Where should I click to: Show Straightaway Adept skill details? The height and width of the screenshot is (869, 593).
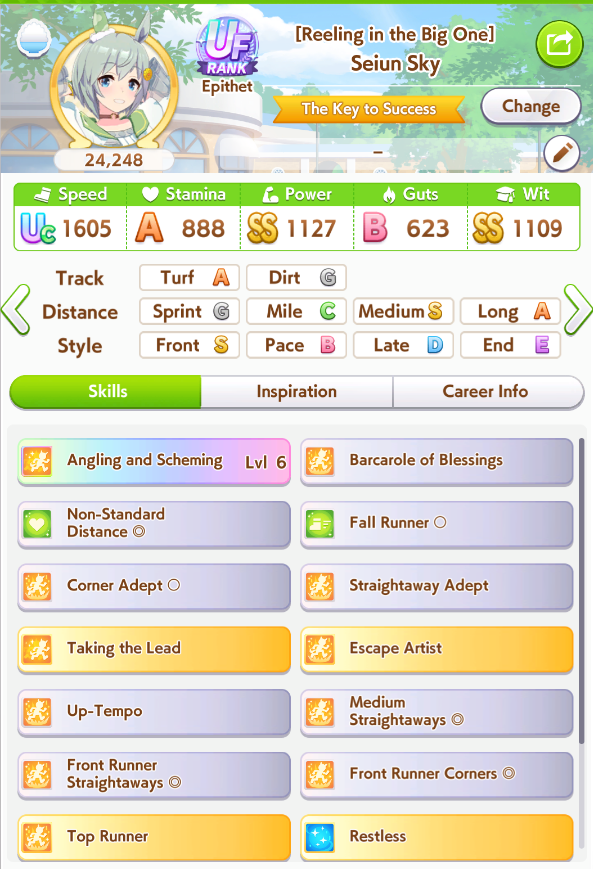[x=437, y=587]
